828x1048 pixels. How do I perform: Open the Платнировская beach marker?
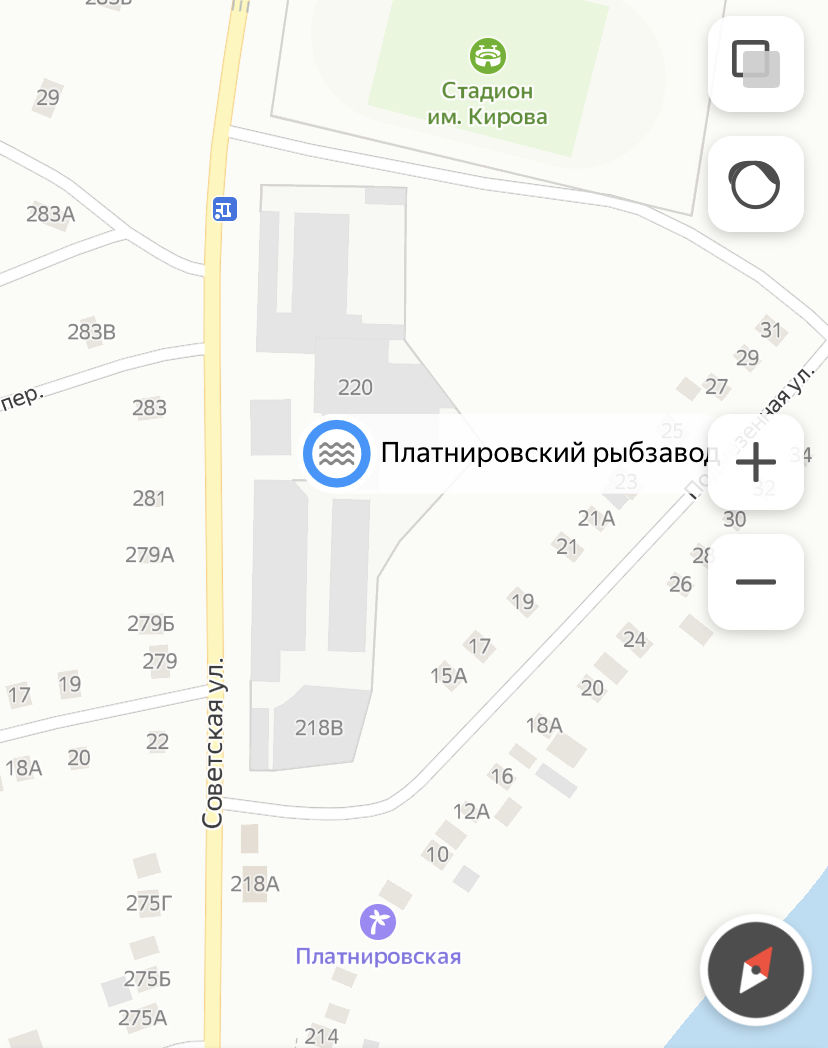pyautogui.click(x=378, y=922)
